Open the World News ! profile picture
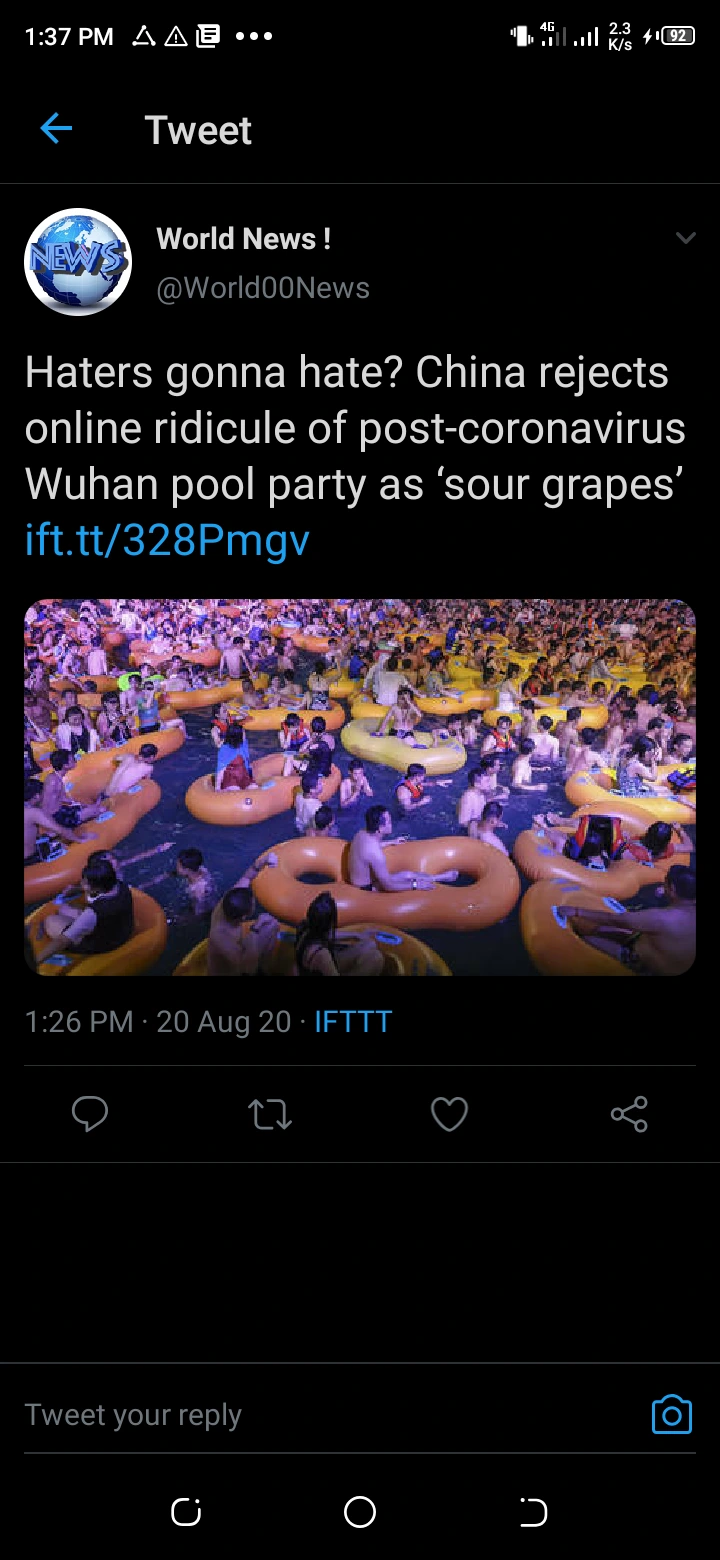Viewport: 720px width, 1560px height. [78, 262]
